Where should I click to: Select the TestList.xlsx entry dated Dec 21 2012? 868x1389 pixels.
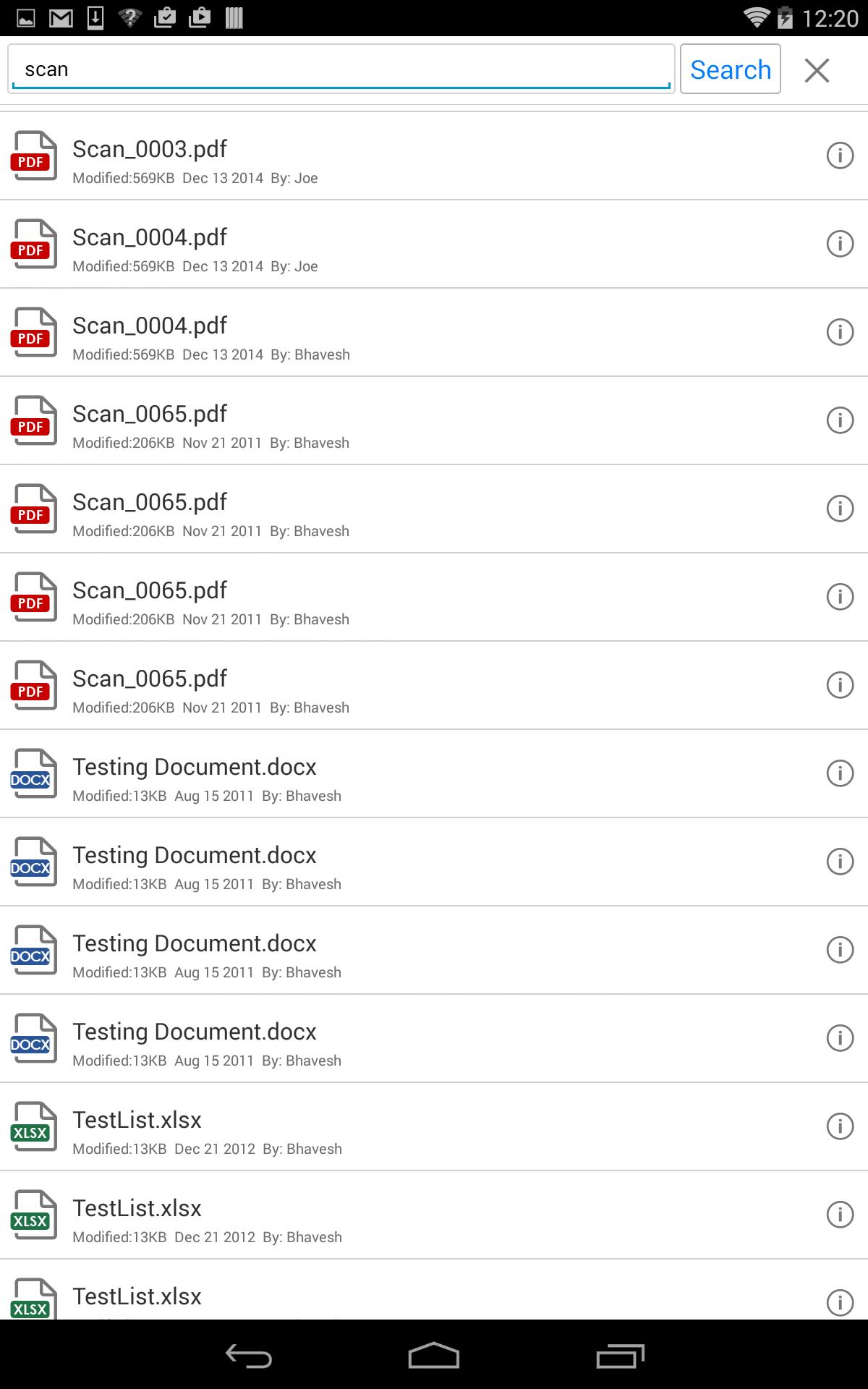coord(137,1119)
